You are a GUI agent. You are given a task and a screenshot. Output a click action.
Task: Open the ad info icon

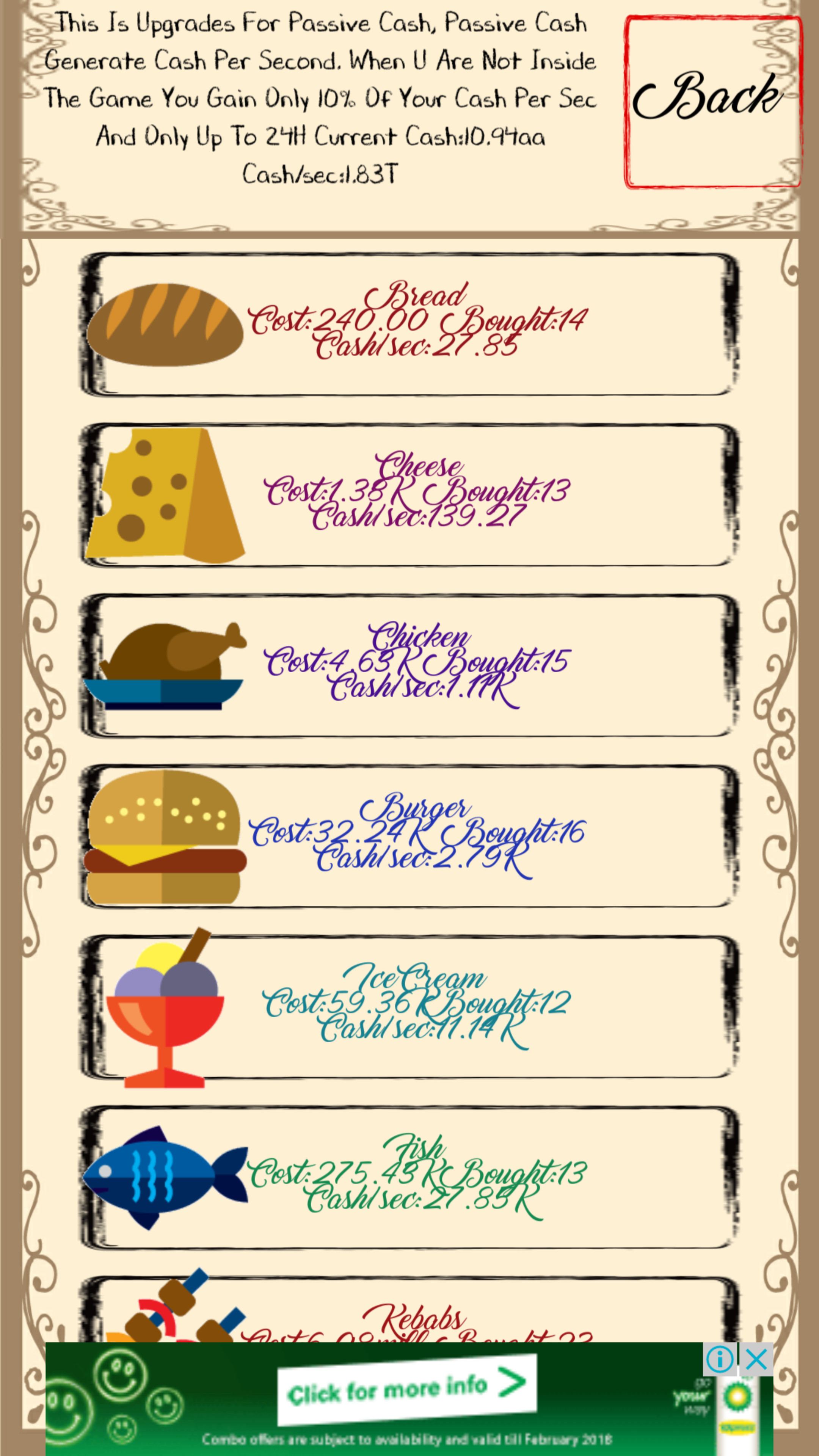pos(720,1359)
